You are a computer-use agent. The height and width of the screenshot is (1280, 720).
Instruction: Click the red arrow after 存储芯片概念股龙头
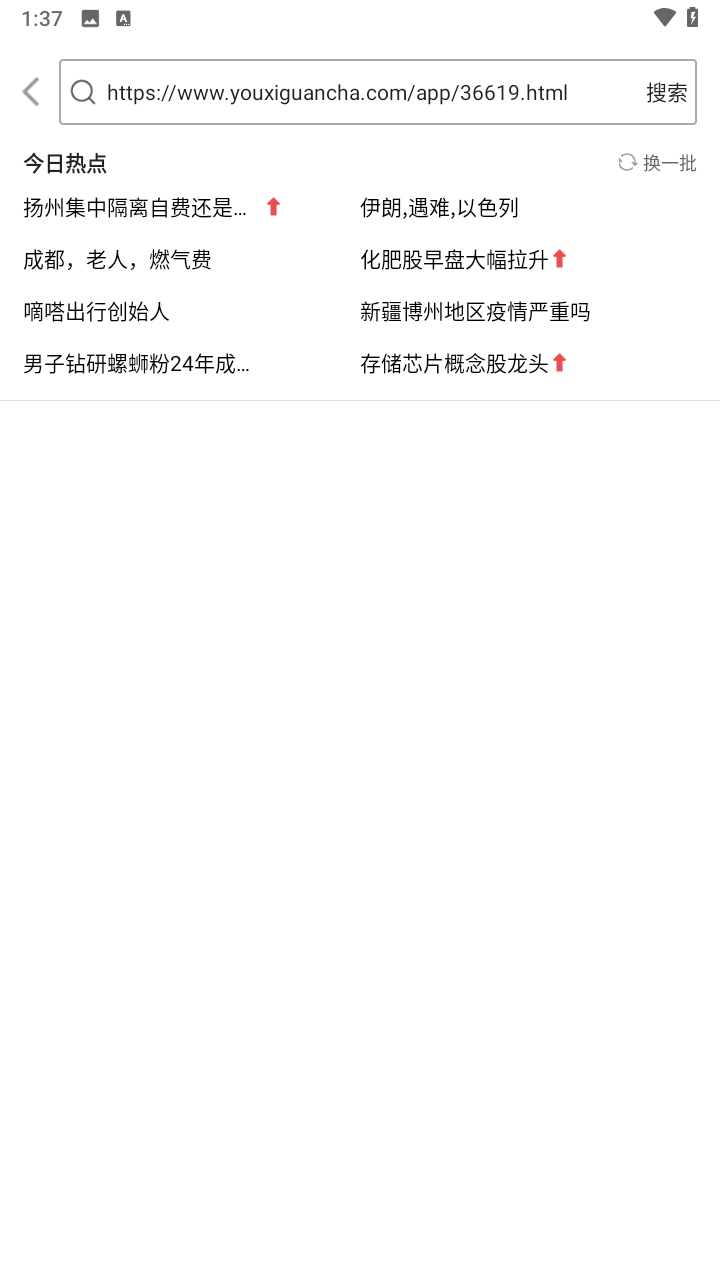tap(559, 363)
